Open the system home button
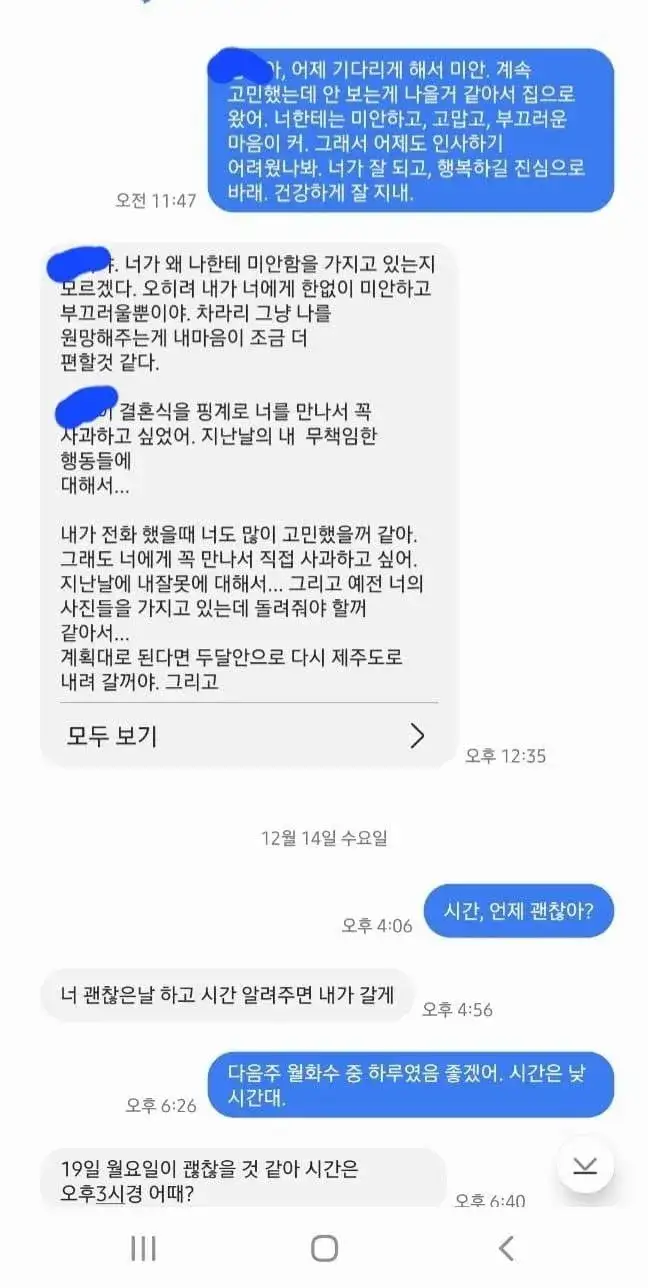The image size is (648, 1288). pos(324,1248)
